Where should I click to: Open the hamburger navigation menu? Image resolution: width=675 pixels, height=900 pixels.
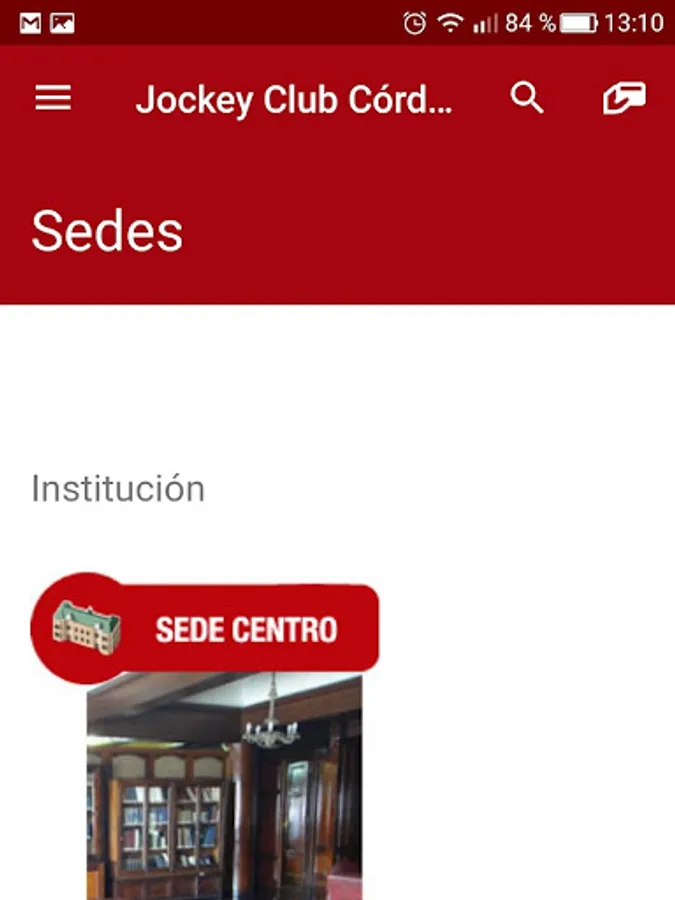click(53, 98)
